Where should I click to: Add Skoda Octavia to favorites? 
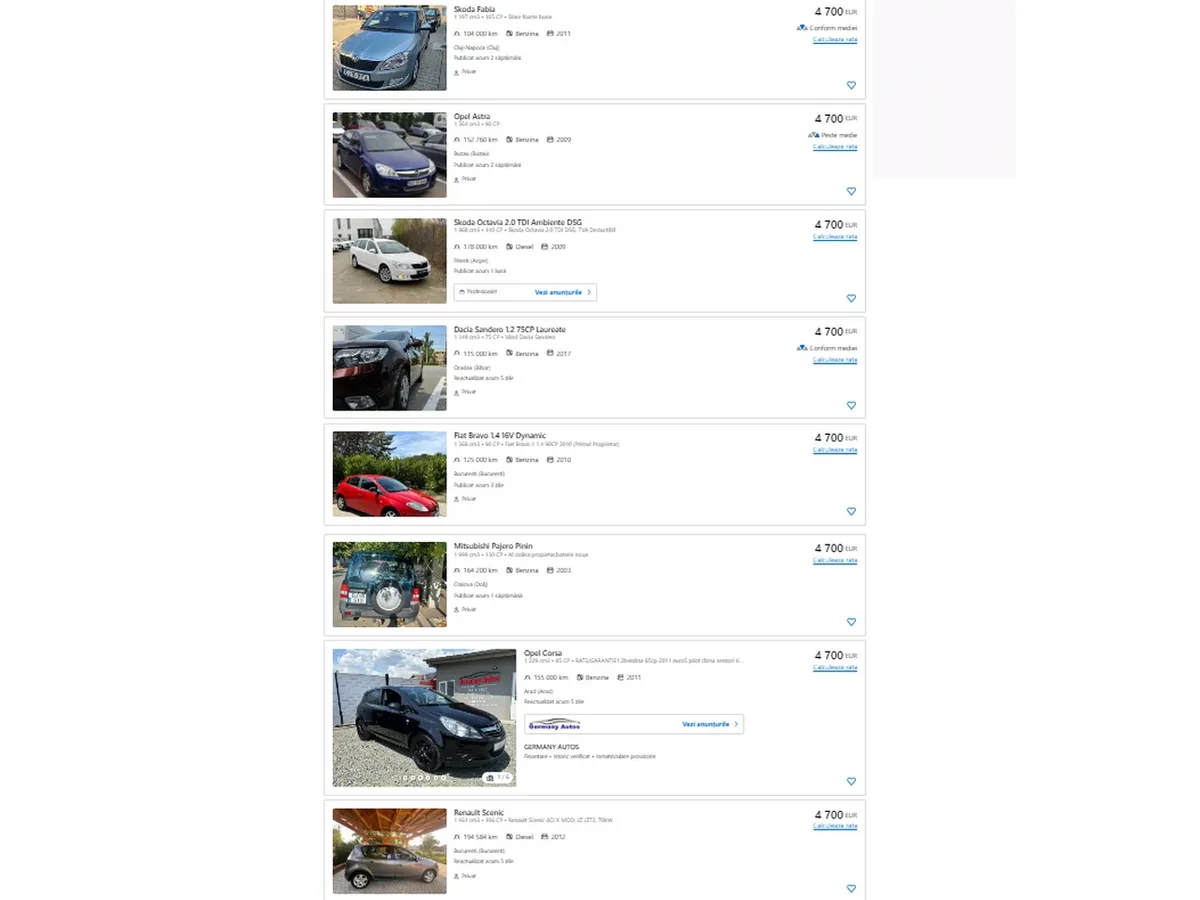[x=851, y=298]
